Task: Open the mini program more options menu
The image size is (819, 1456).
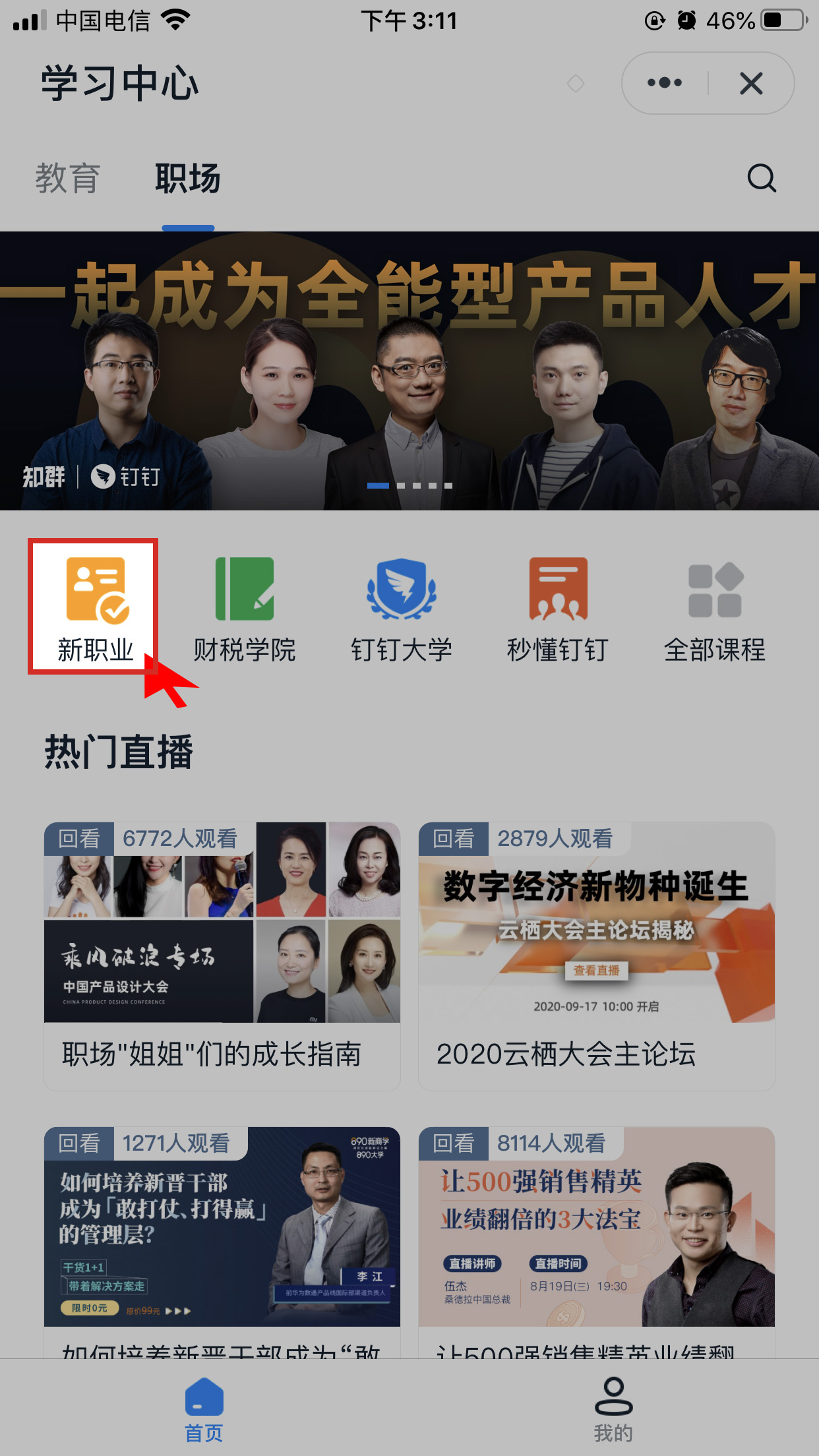Action: click(x=665, y=83)
